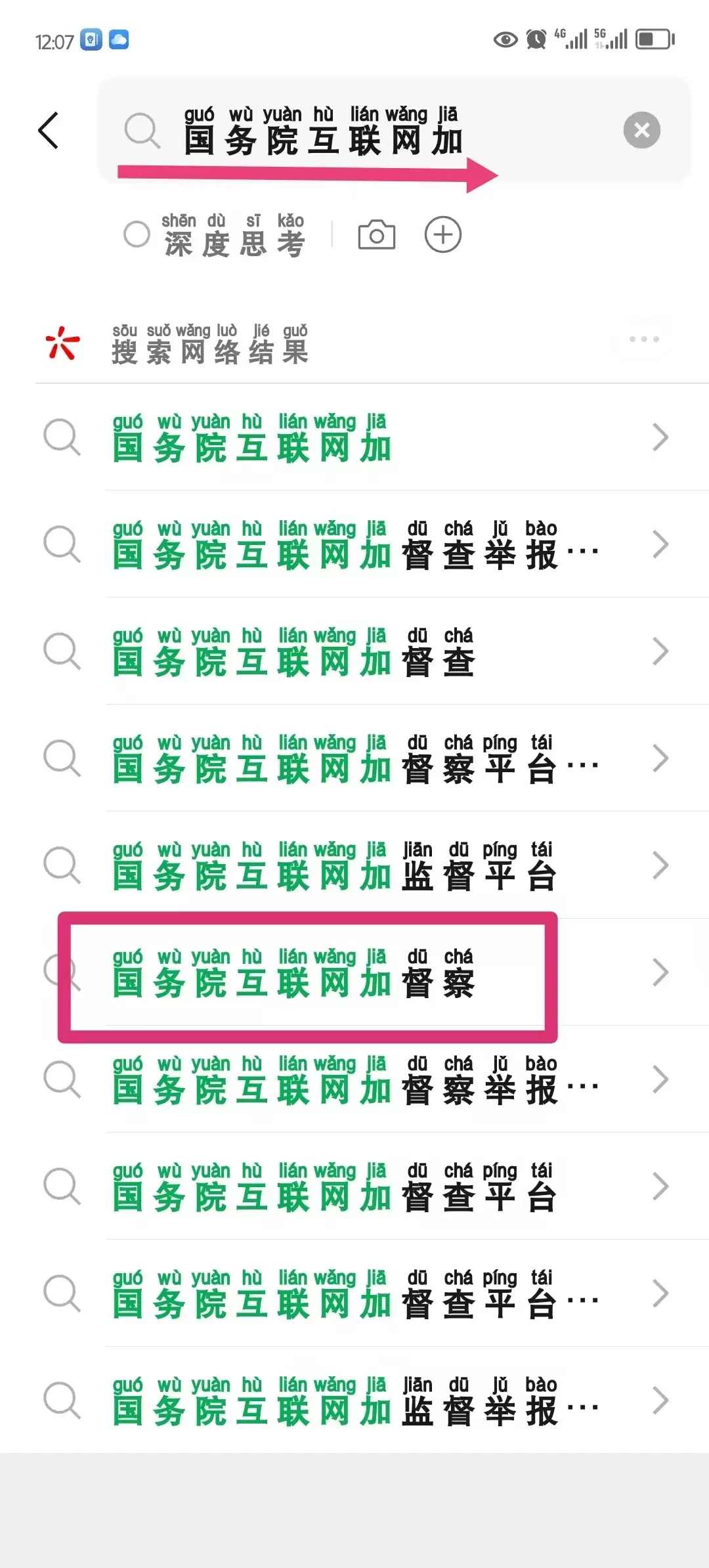709x1568 pixels.
Task: Expand the chevron on the 监督平台 row
Action: coord(661,865)
